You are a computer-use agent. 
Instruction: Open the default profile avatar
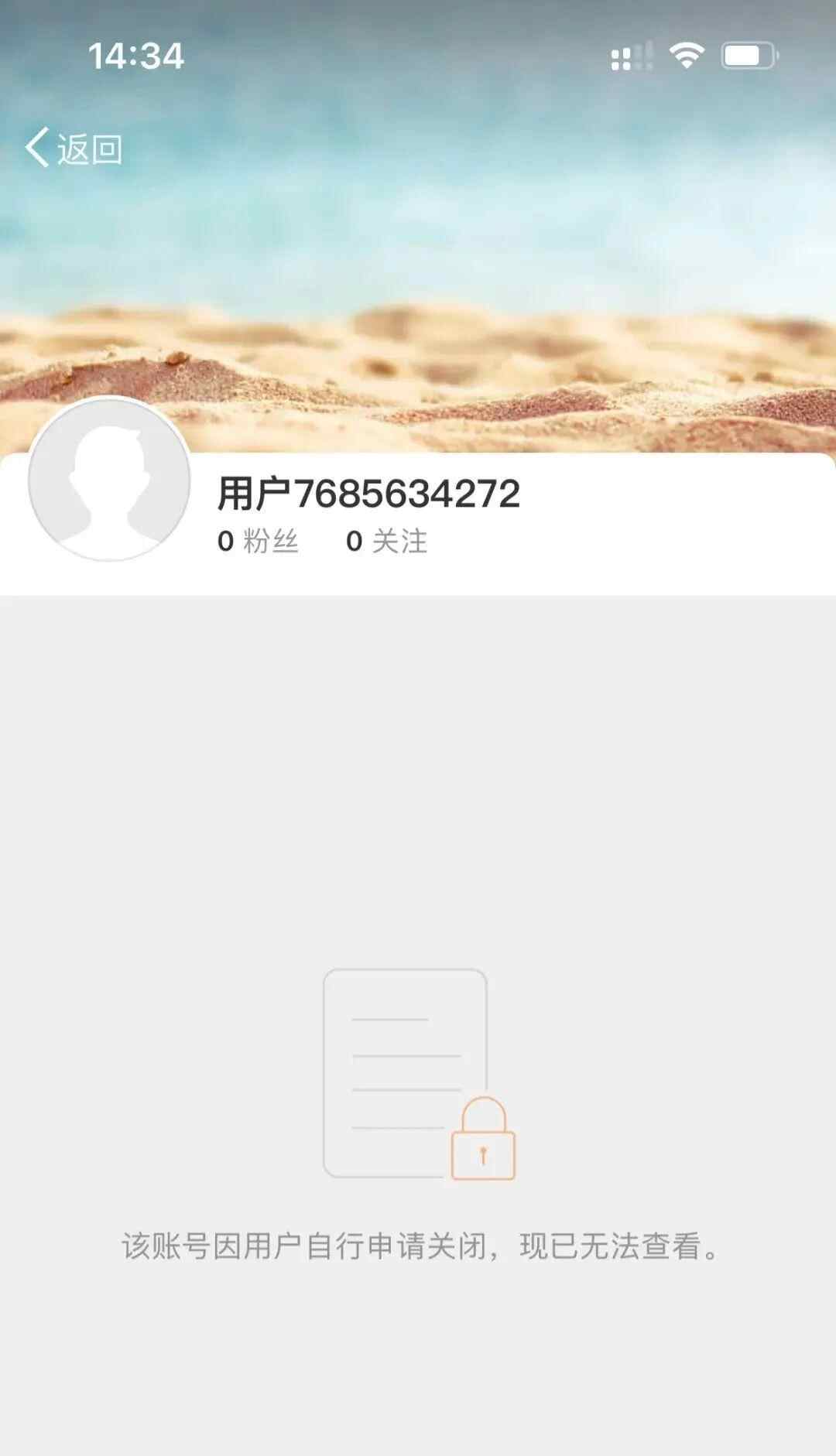109,480
